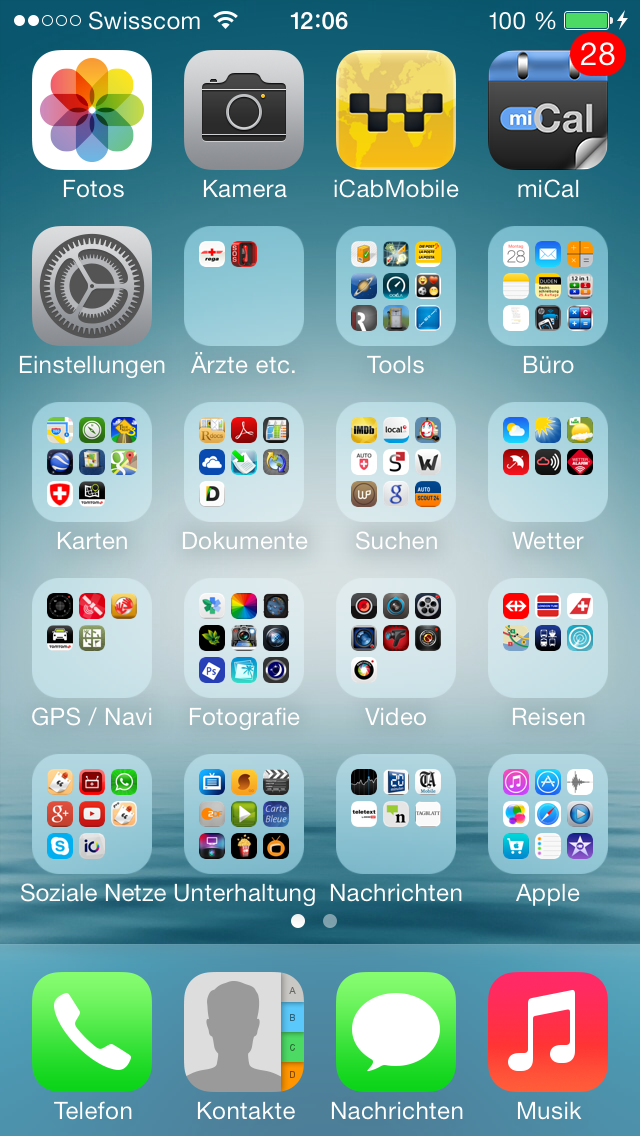640x1136 pixels.
Task: Expand the Büro folder
Action: pyautogui.click(x=548, y=286)
